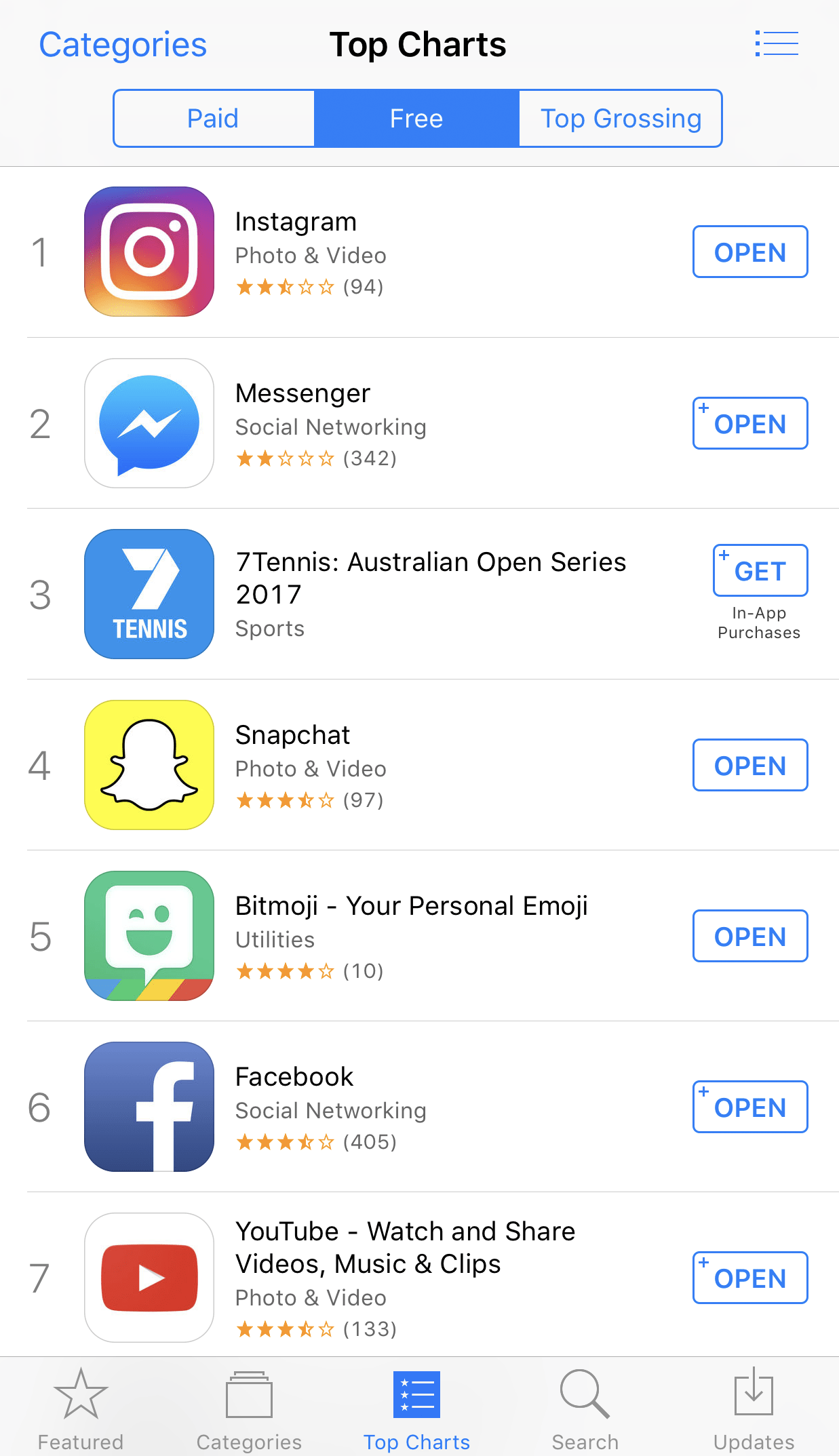Switch to Top Grossing charts
The width and height of the screenshot is (839, 1456).
621,119
